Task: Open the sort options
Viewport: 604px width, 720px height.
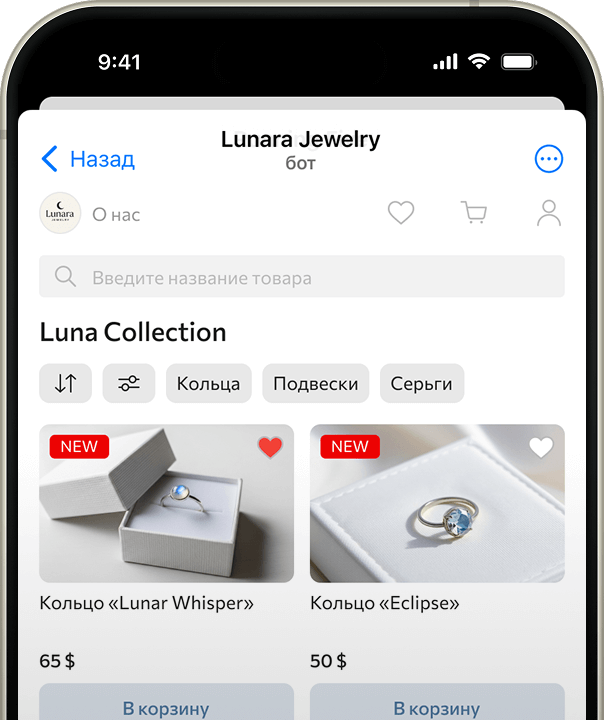Action: tap(66, 383)
